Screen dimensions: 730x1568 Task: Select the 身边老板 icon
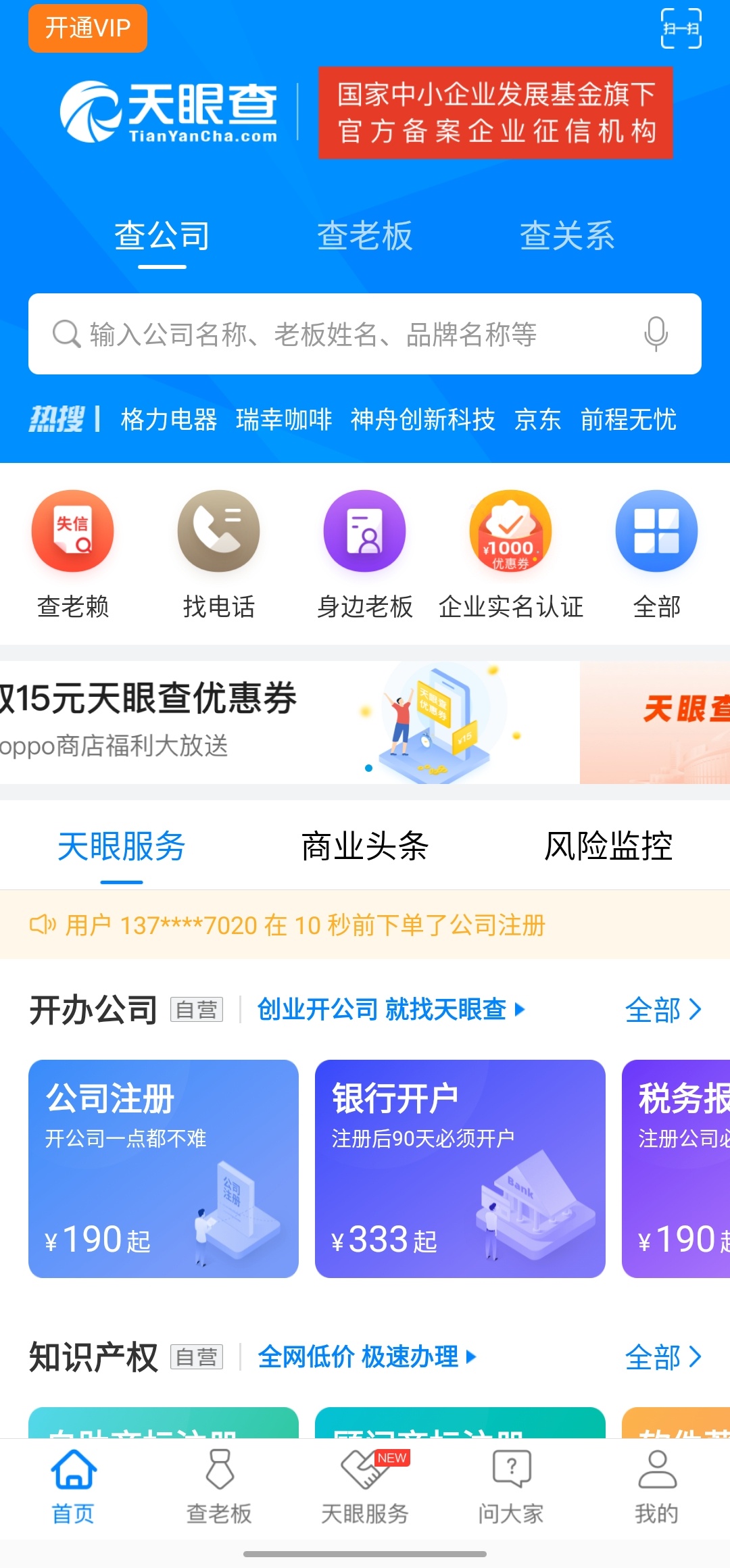click(365, 531)
